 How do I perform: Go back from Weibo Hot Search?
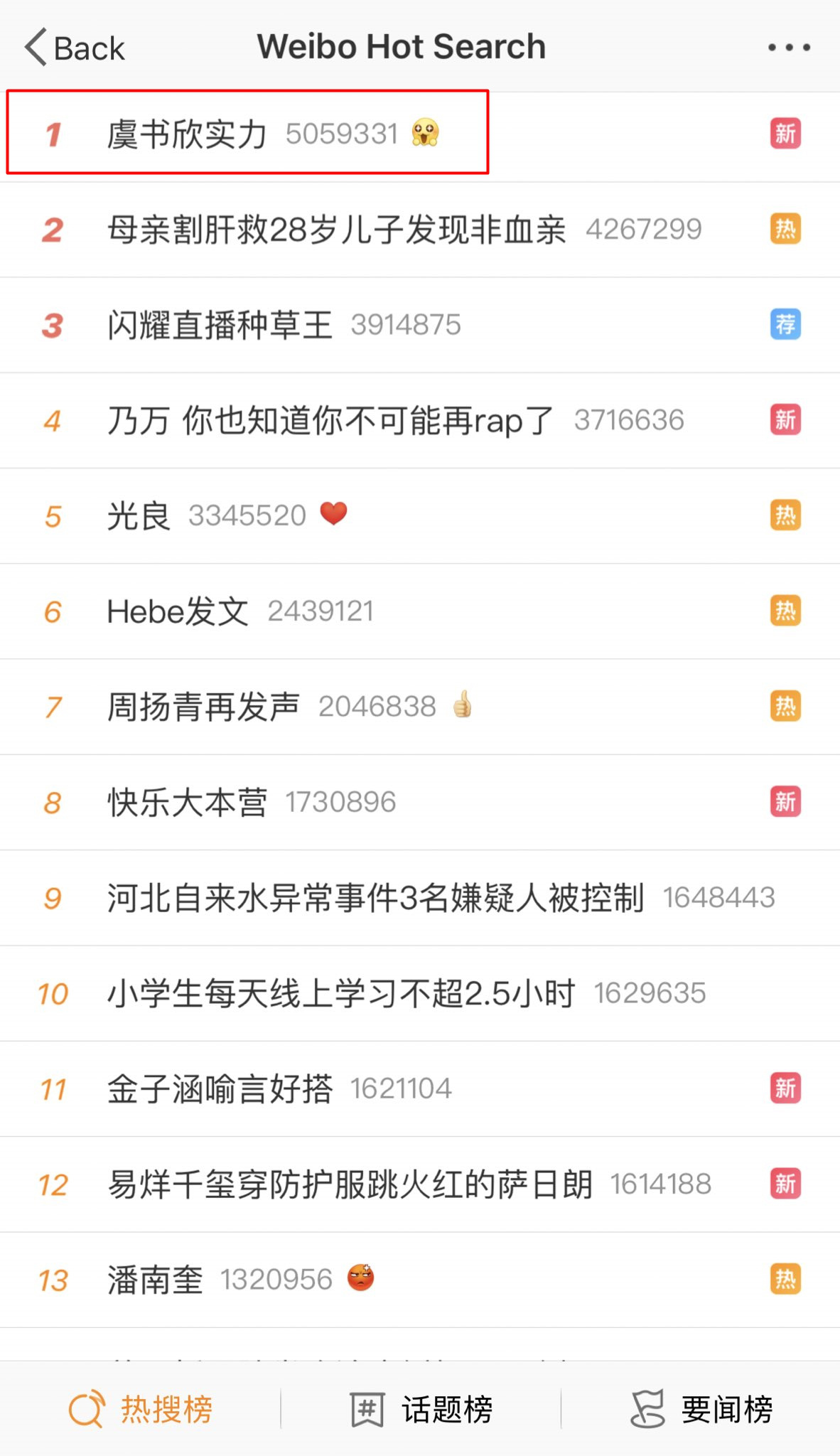(74, 48)
